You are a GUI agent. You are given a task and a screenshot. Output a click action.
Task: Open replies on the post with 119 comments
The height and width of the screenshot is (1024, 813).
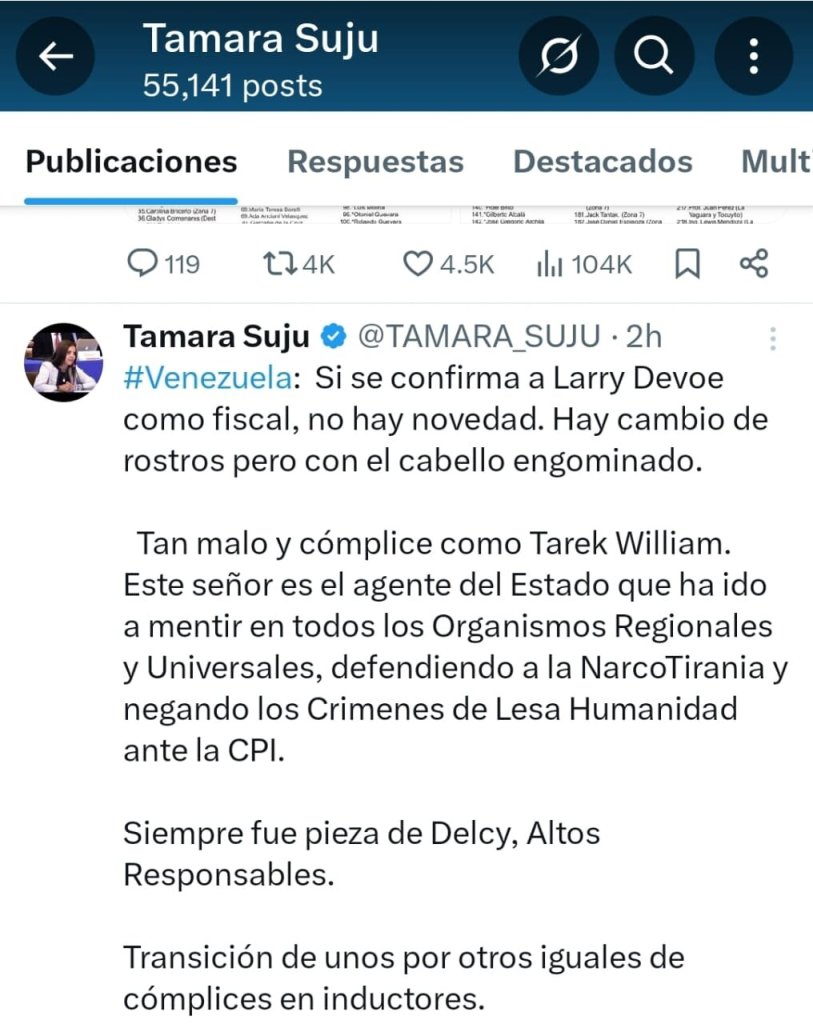[164, 264]
